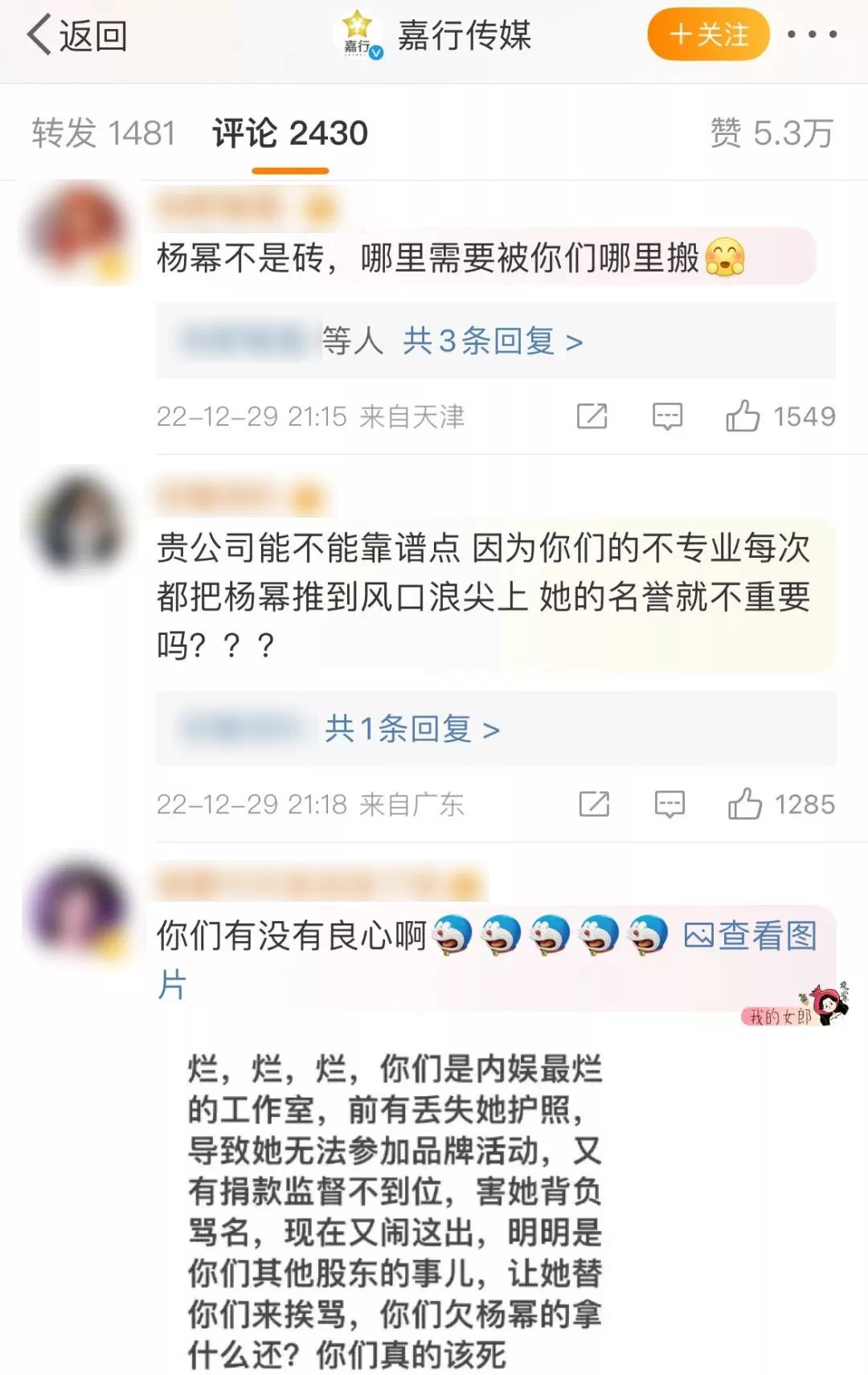
Task: Go back using the 返回 button
Action: tap(77, 36)
